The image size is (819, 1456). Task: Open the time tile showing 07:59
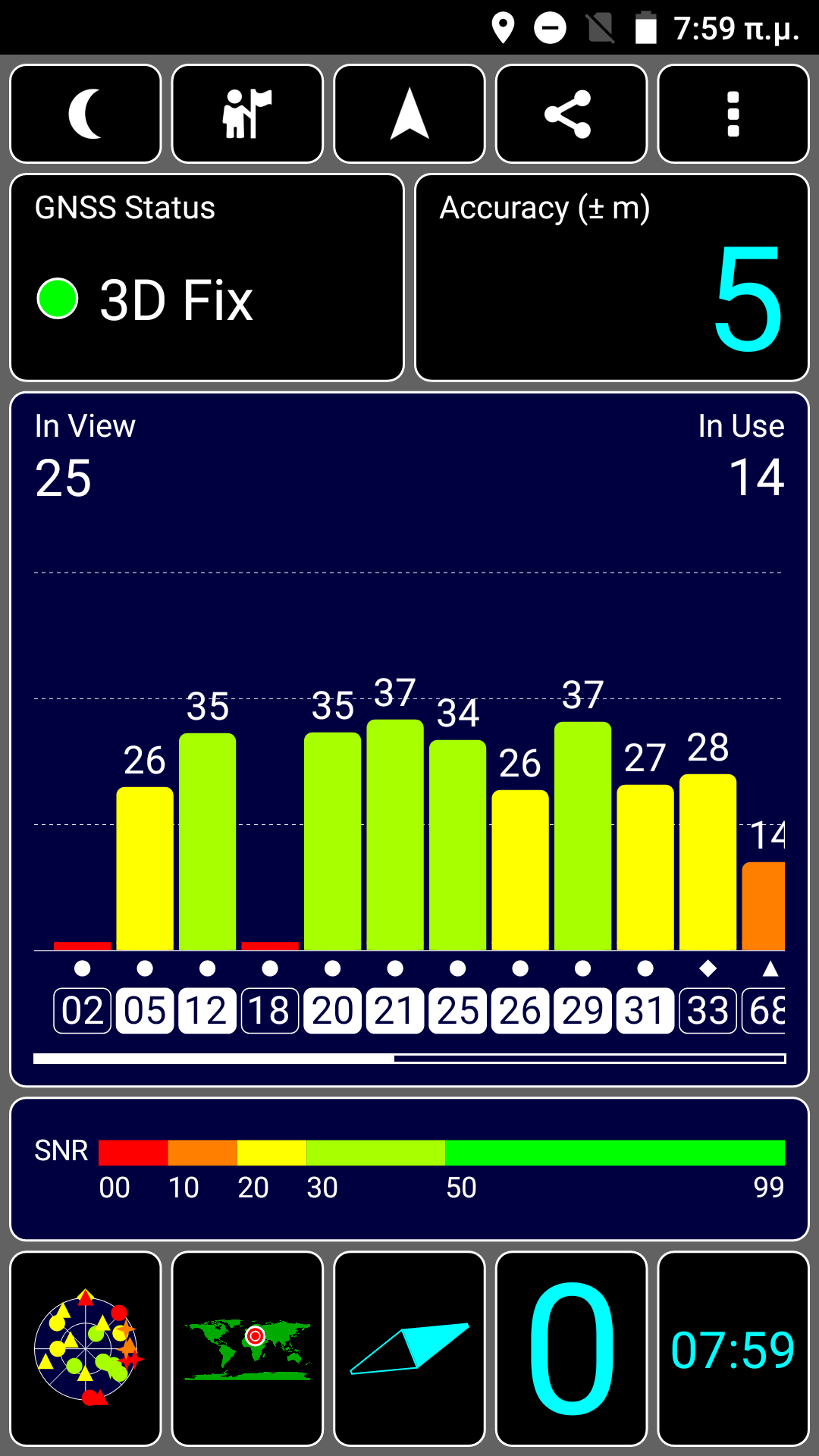click(733, 1349)
